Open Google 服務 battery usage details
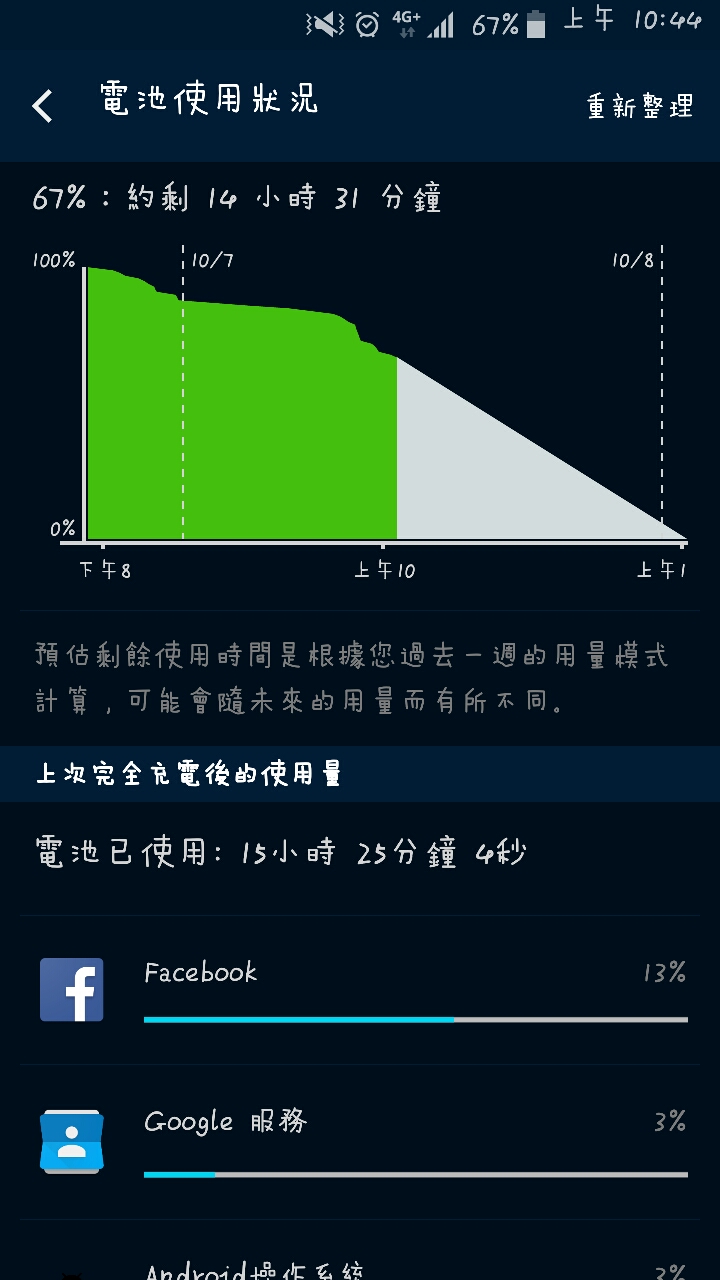Viewport: 720px width, 1280px height. [360, 1141]
